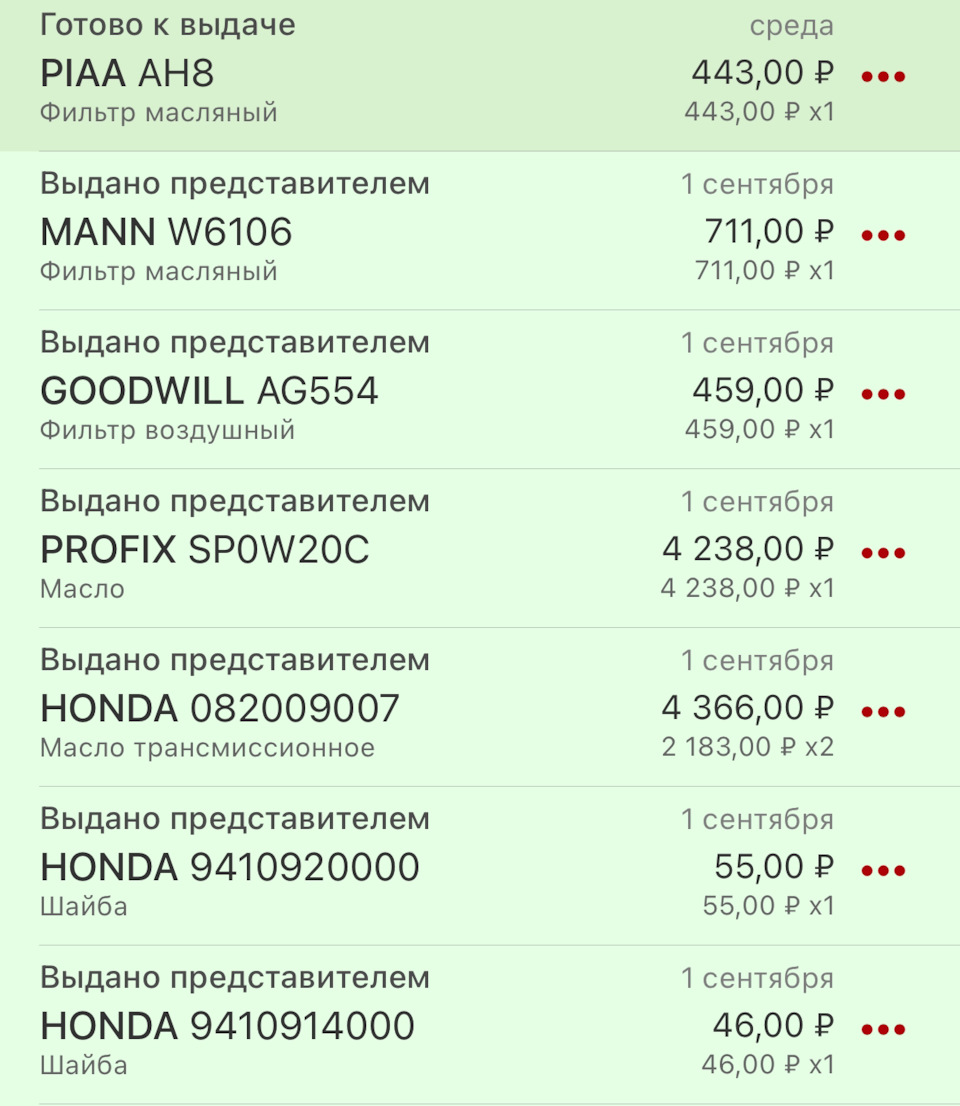Open the PROFIX SP0W20C oil order
The width and height of the screenshot is (960, 1106).
click(x=300, y=550)
